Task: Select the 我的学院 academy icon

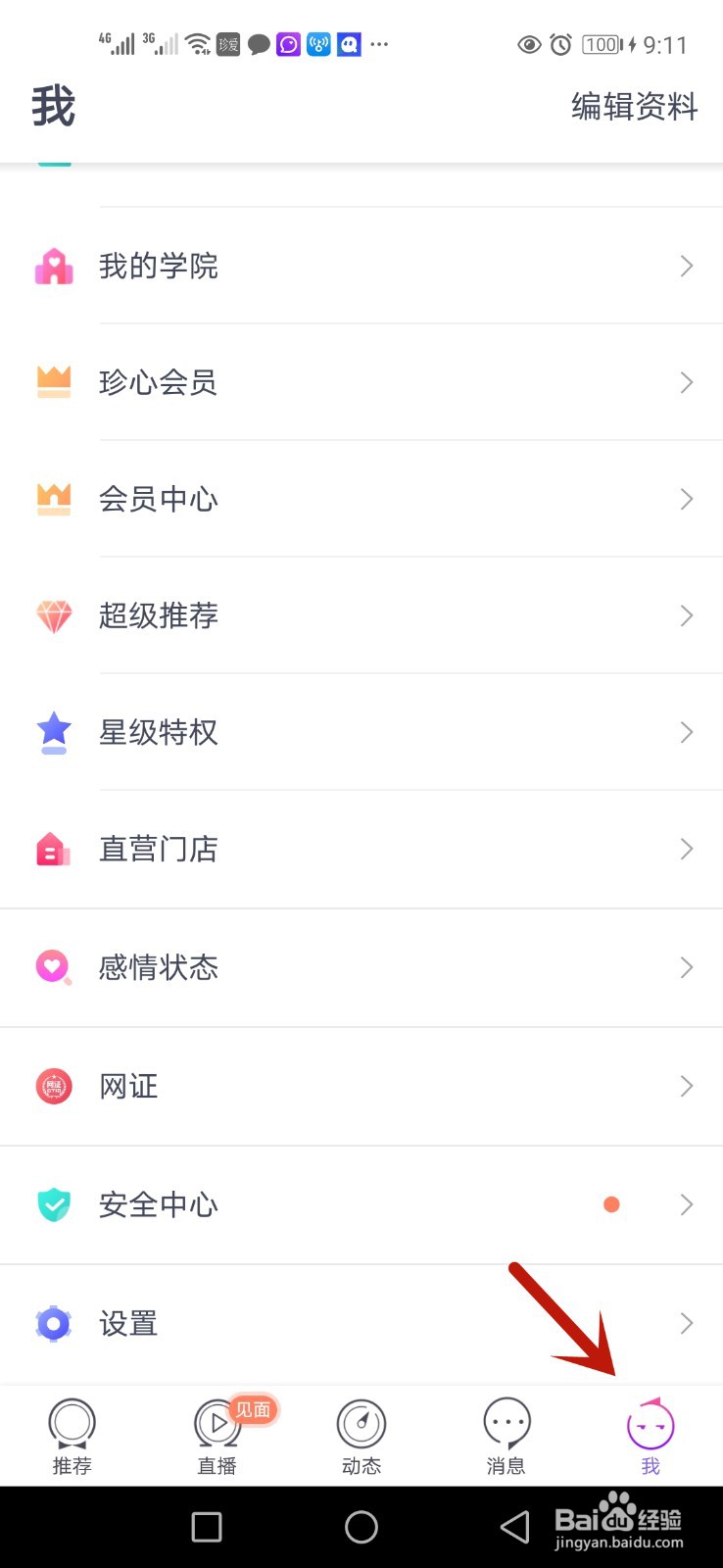Action: (x=53, y=266)
